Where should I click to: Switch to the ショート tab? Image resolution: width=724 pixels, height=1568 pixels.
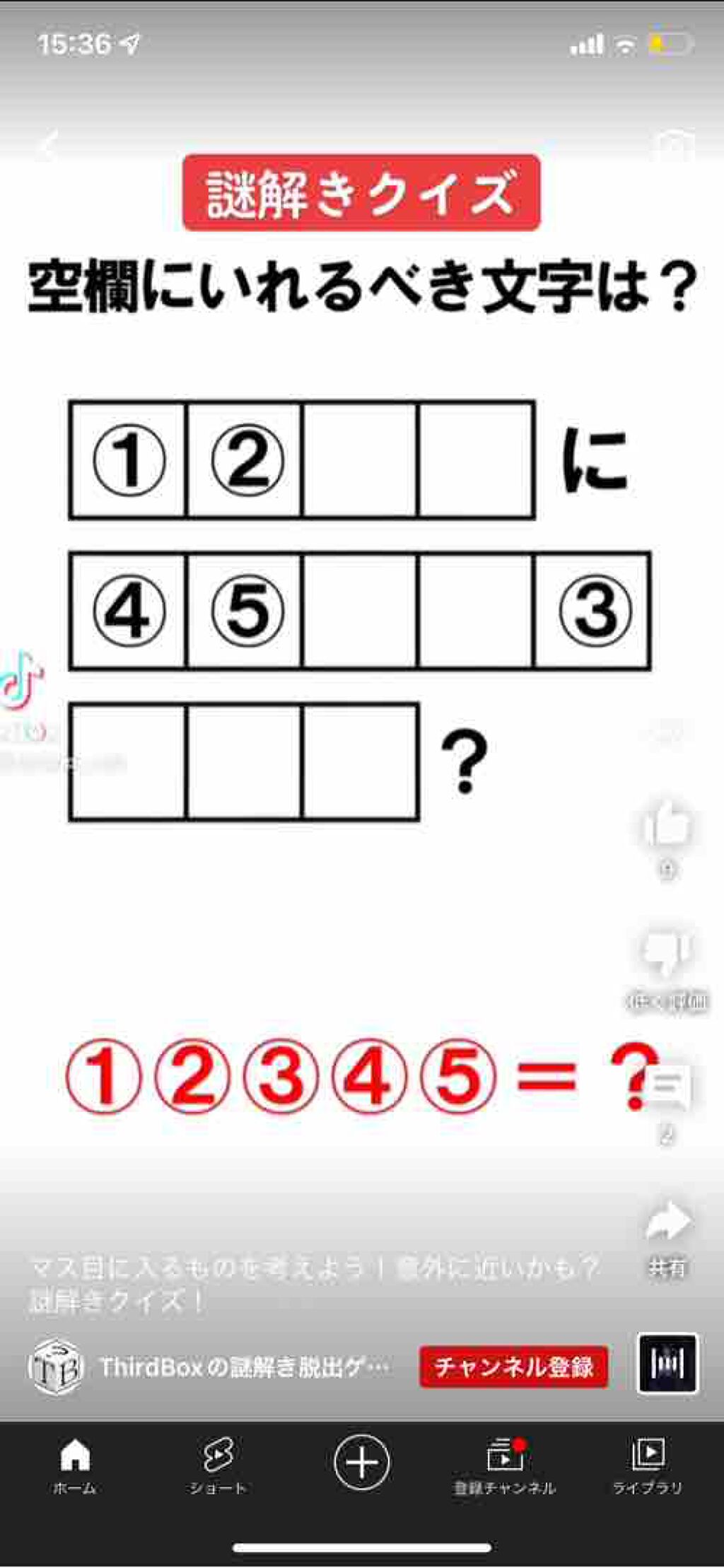[x=218, y=1465]
